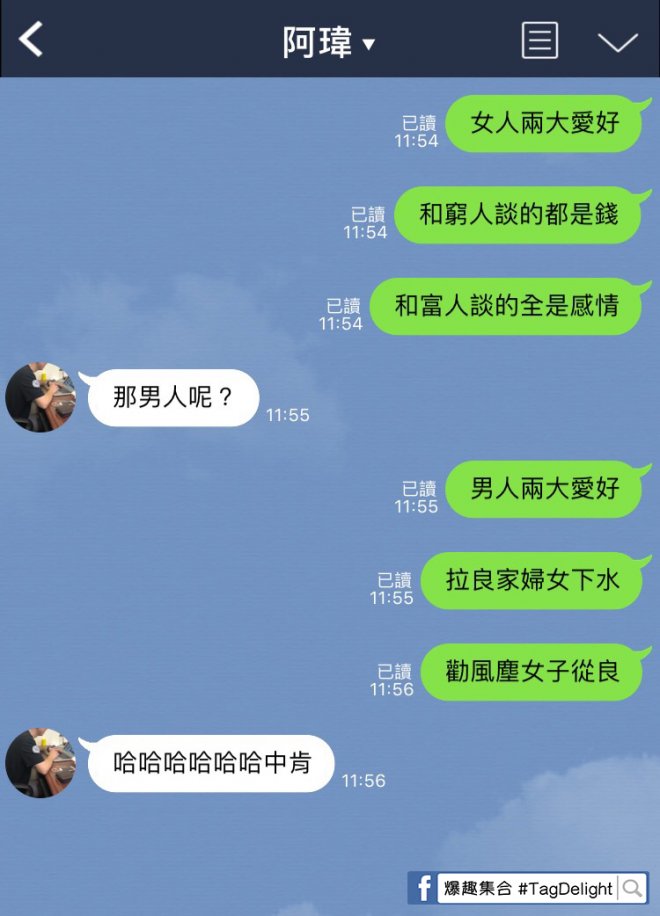The image size is (660, 916).
Task: Go back from the chat with 阿瑋
Action: pos(32,40)
